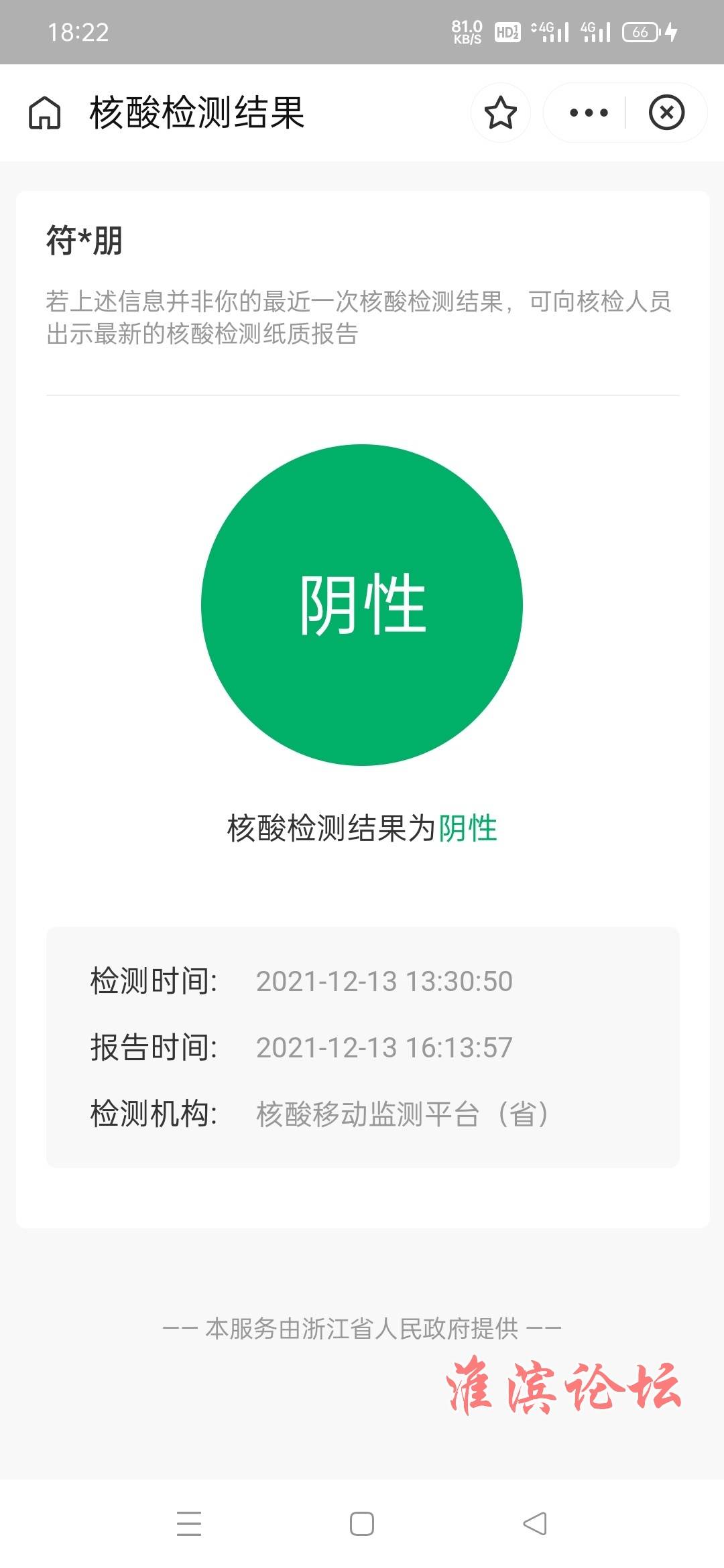Tap the system back navigation button

(535, 1523)
